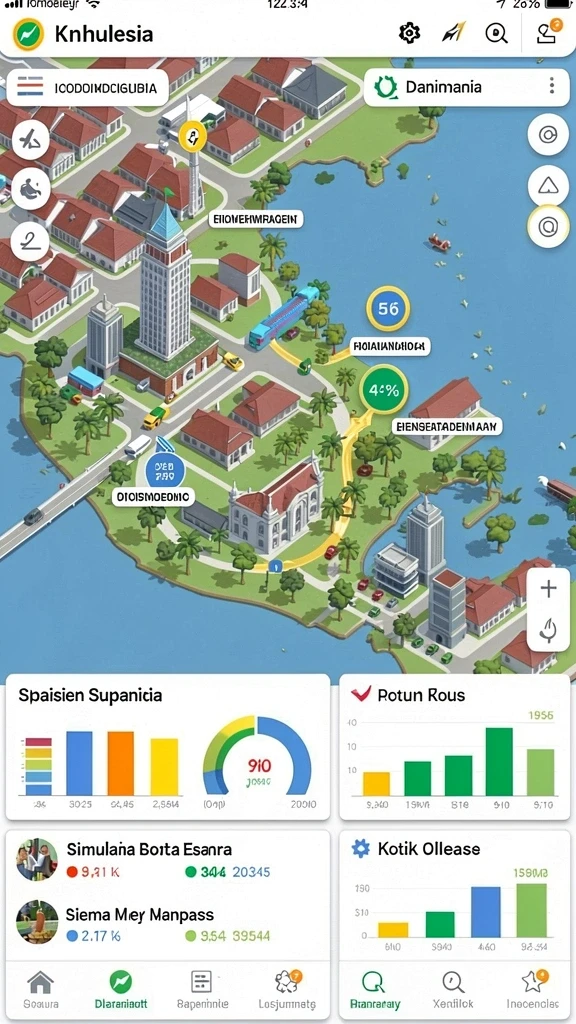Viewport: 576px width, 1024px height.
Task: Open the Kotik Ollease chart card
Action: coord(455,893)
